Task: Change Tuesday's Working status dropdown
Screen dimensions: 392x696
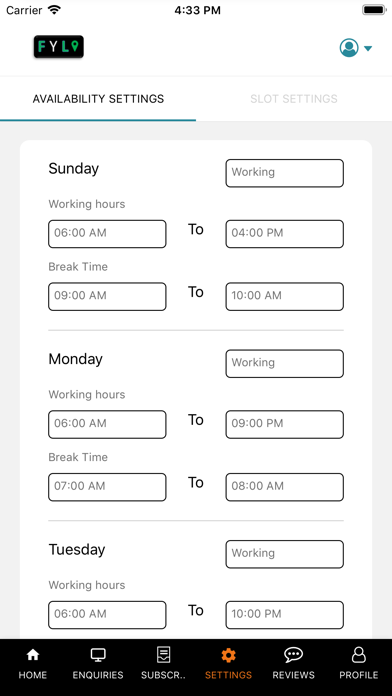Action: coord(285,554)
